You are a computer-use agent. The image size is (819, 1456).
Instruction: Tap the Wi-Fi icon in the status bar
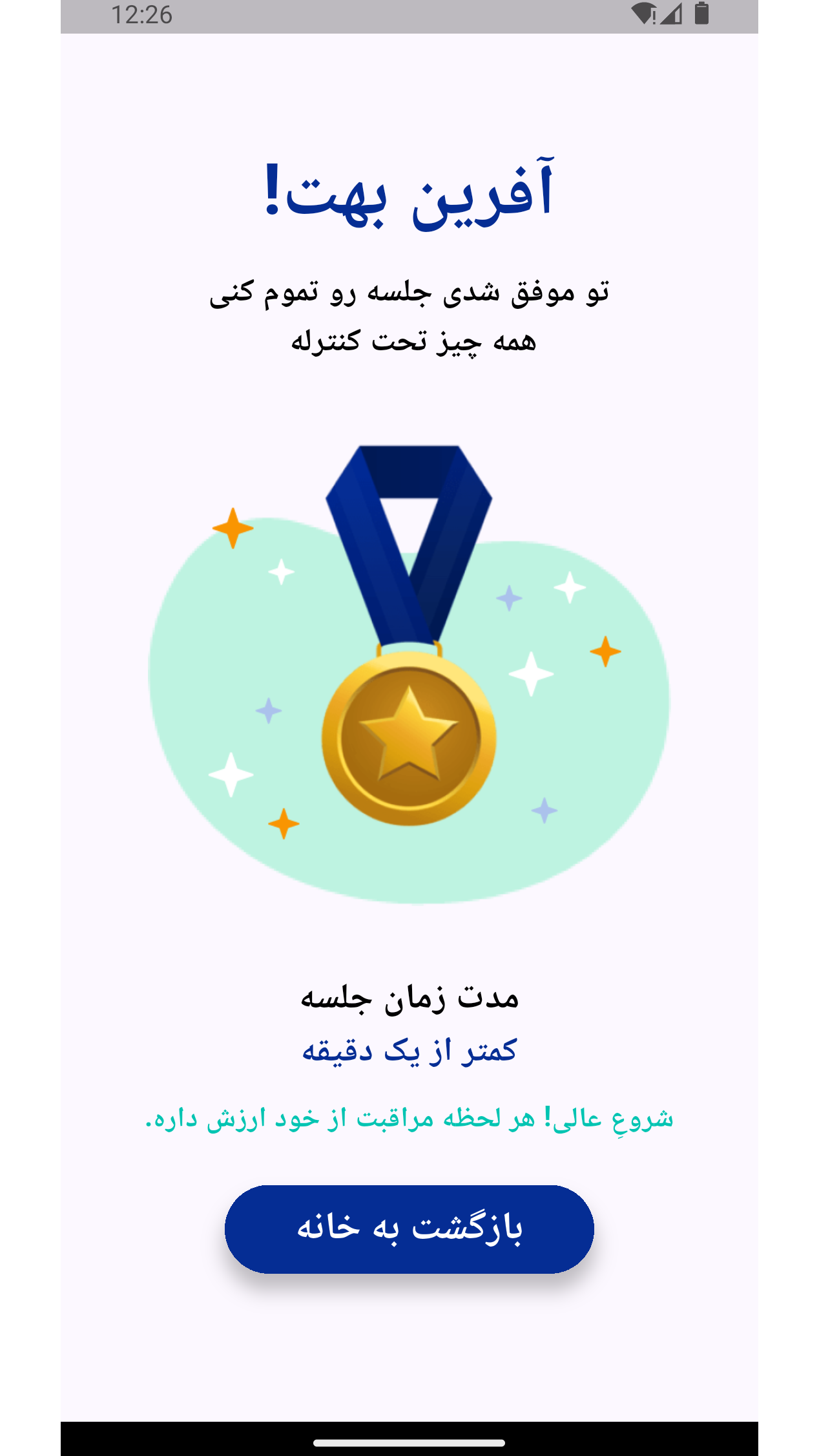[x=643, y=14]
